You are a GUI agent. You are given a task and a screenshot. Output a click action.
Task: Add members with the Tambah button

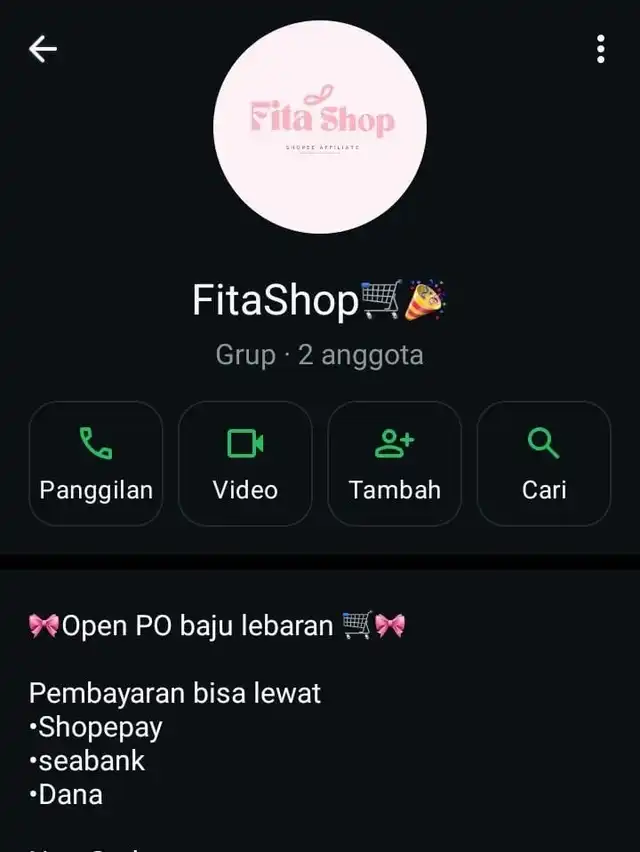point(394,463)
